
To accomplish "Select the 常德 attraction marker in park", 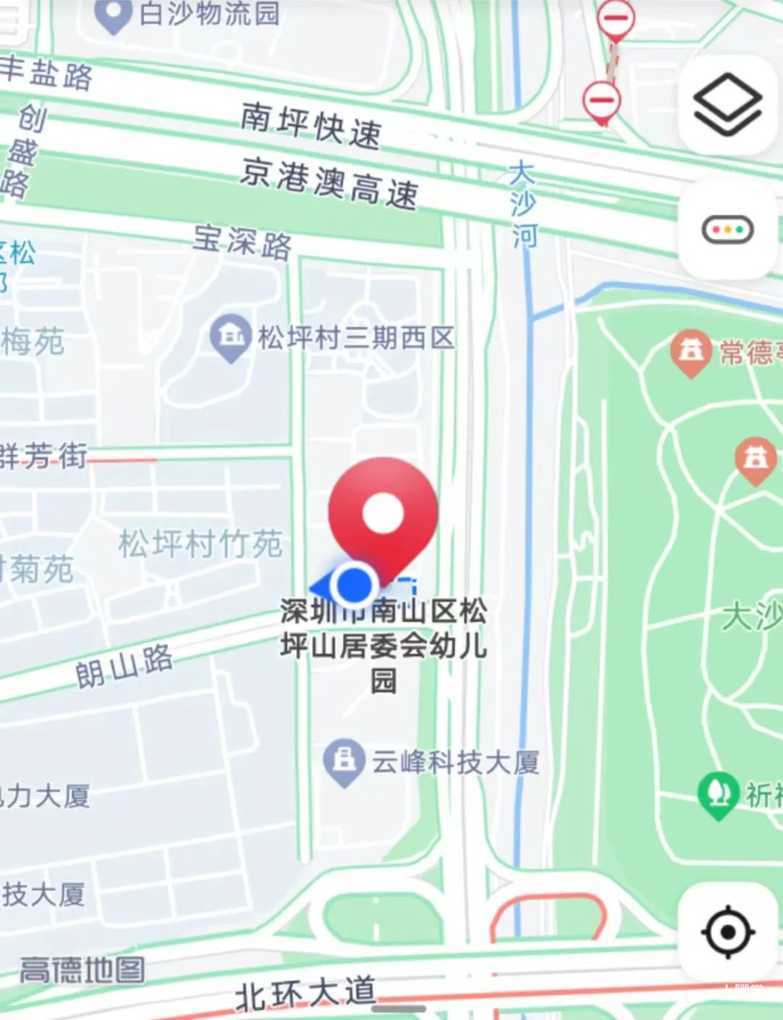I will pos(690,353).
